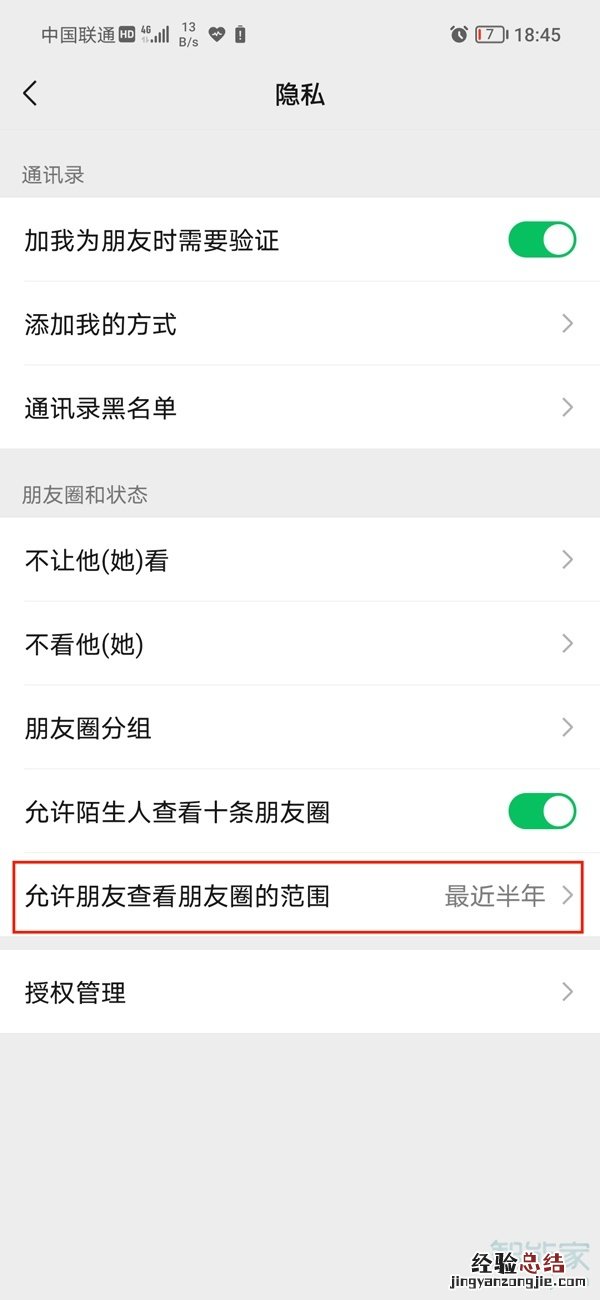Open 不看他(她) list
Viewport: 600px width, 1300px height.
coord(300,644)
